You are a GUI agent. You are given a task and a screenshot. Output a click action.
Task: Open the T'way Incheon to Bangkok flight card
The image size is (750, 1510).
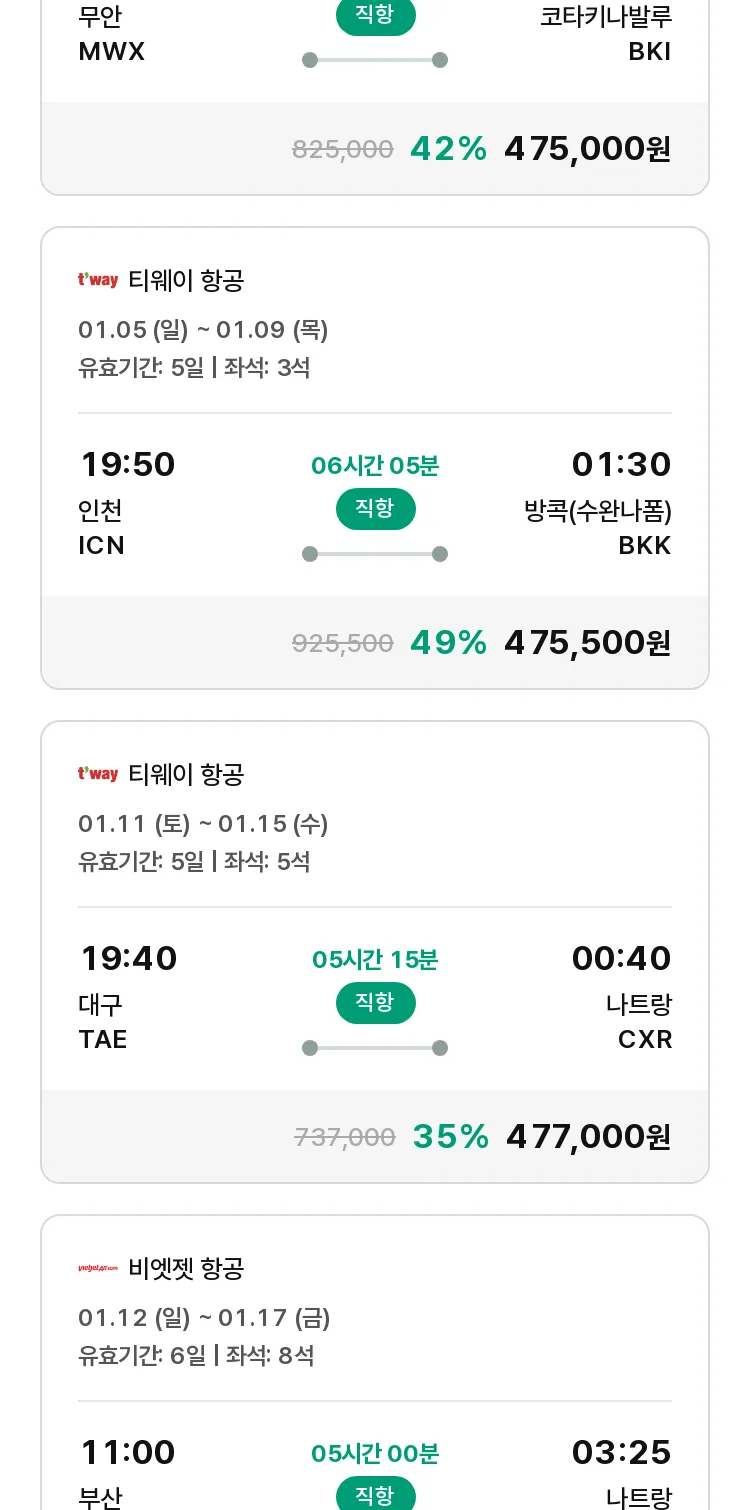point(375,458)
